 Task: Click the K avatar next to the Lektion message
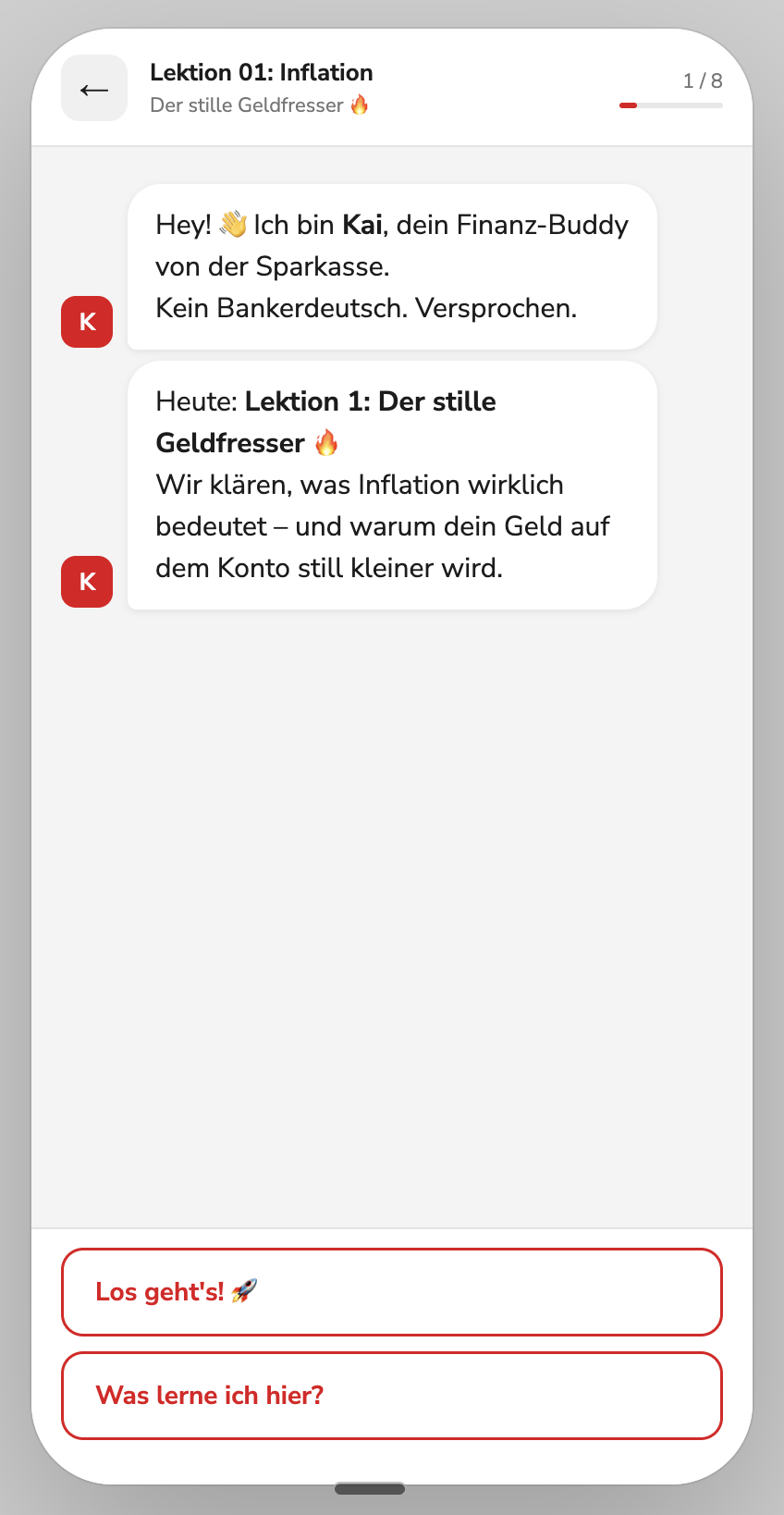(86, 581)
